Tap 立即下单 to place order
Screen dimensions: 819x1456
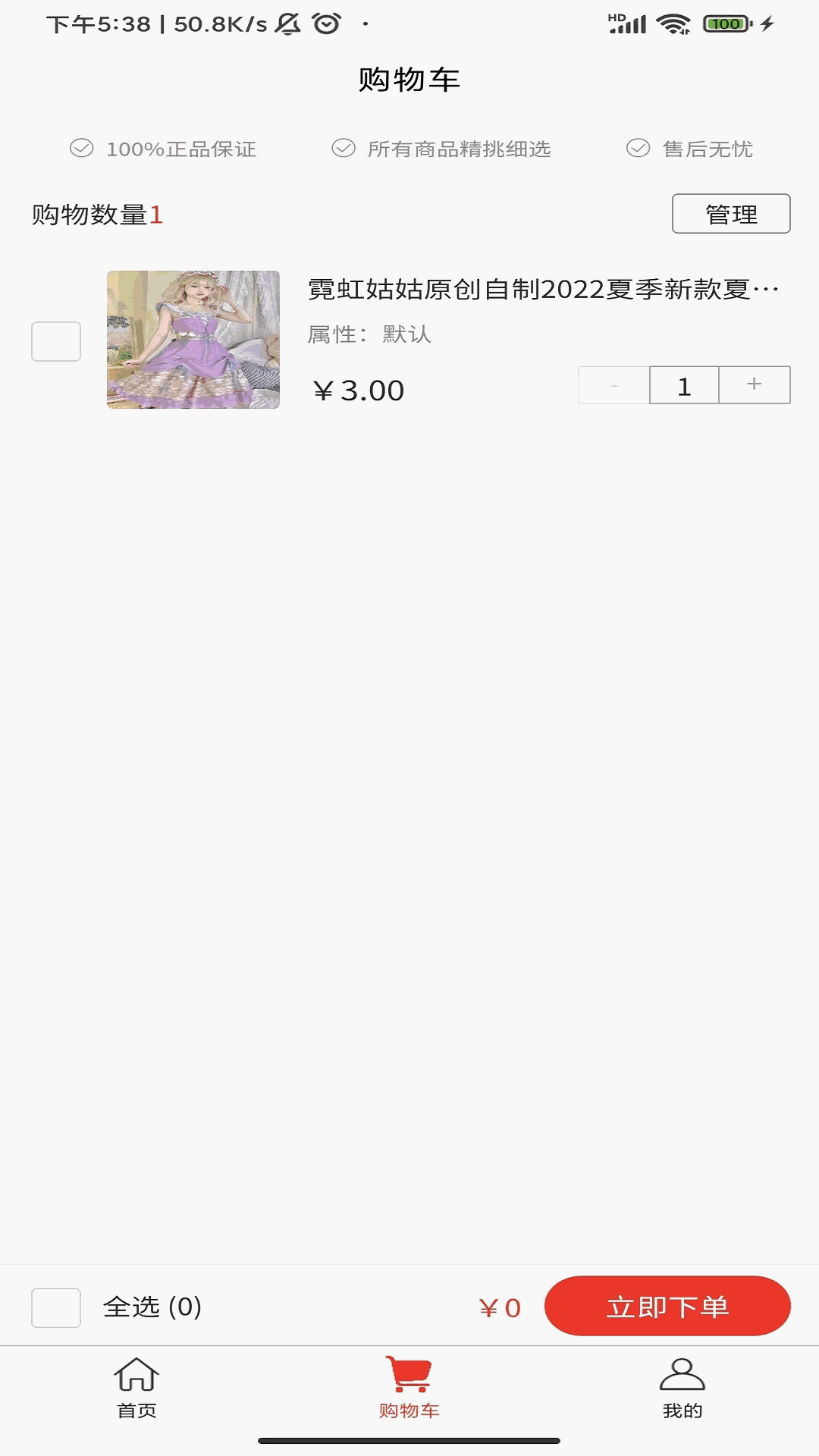667,1306
